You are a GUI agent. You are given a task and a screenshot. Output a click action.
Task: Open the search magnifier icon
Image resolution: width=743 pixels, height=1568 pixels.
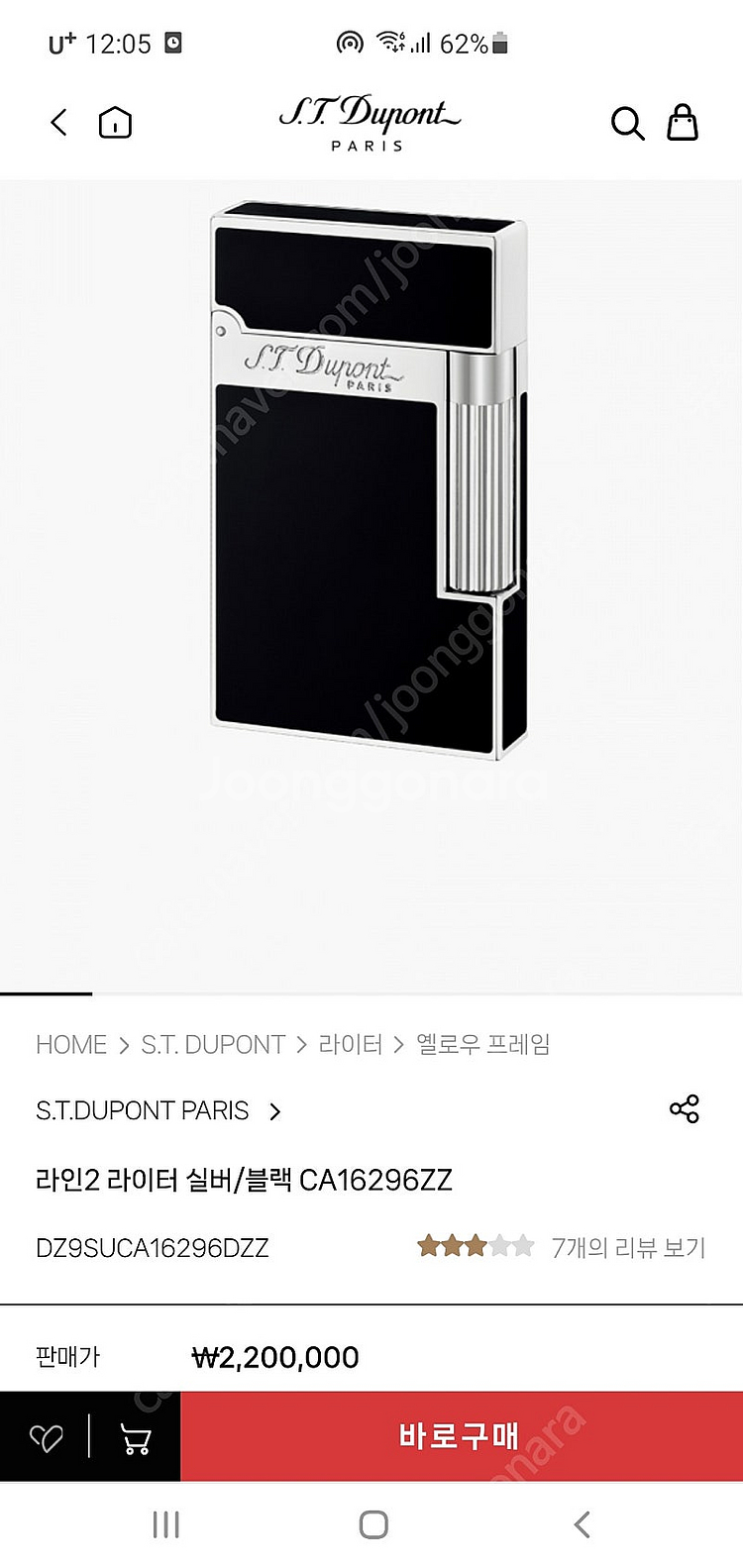coord(627,124)
